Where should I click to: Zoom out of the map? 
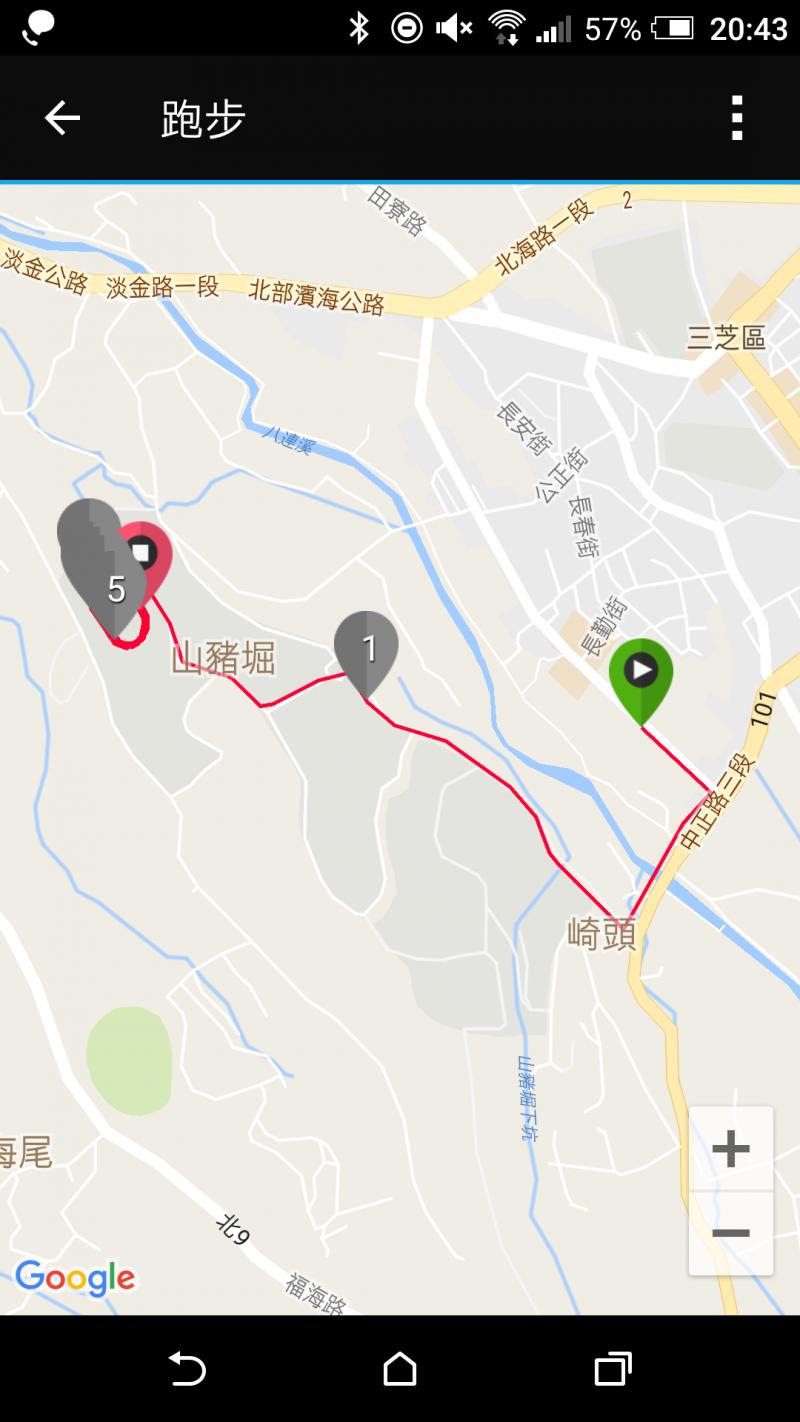[x=731, y=1233]
